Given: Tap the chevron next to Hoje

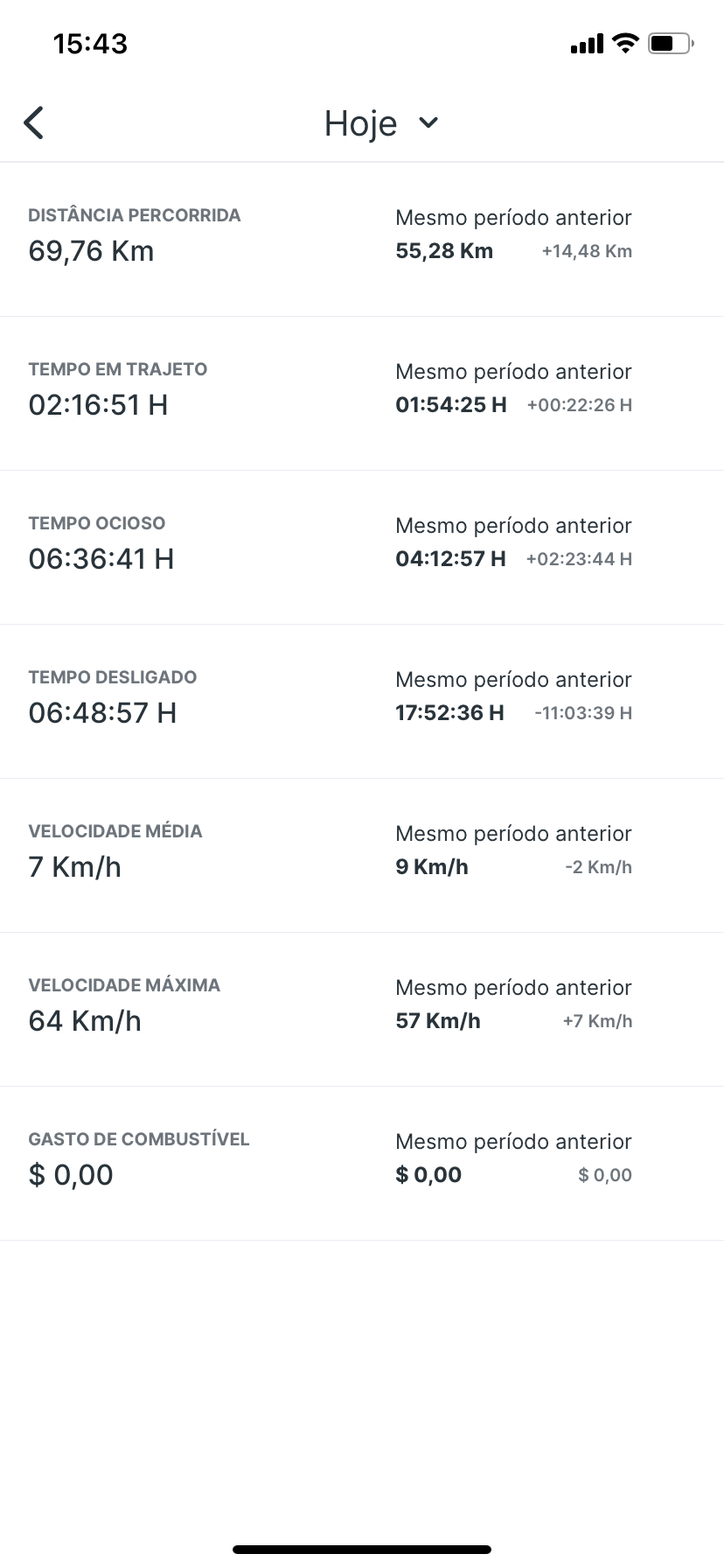Looking at the screenshot, I should 428,123.
